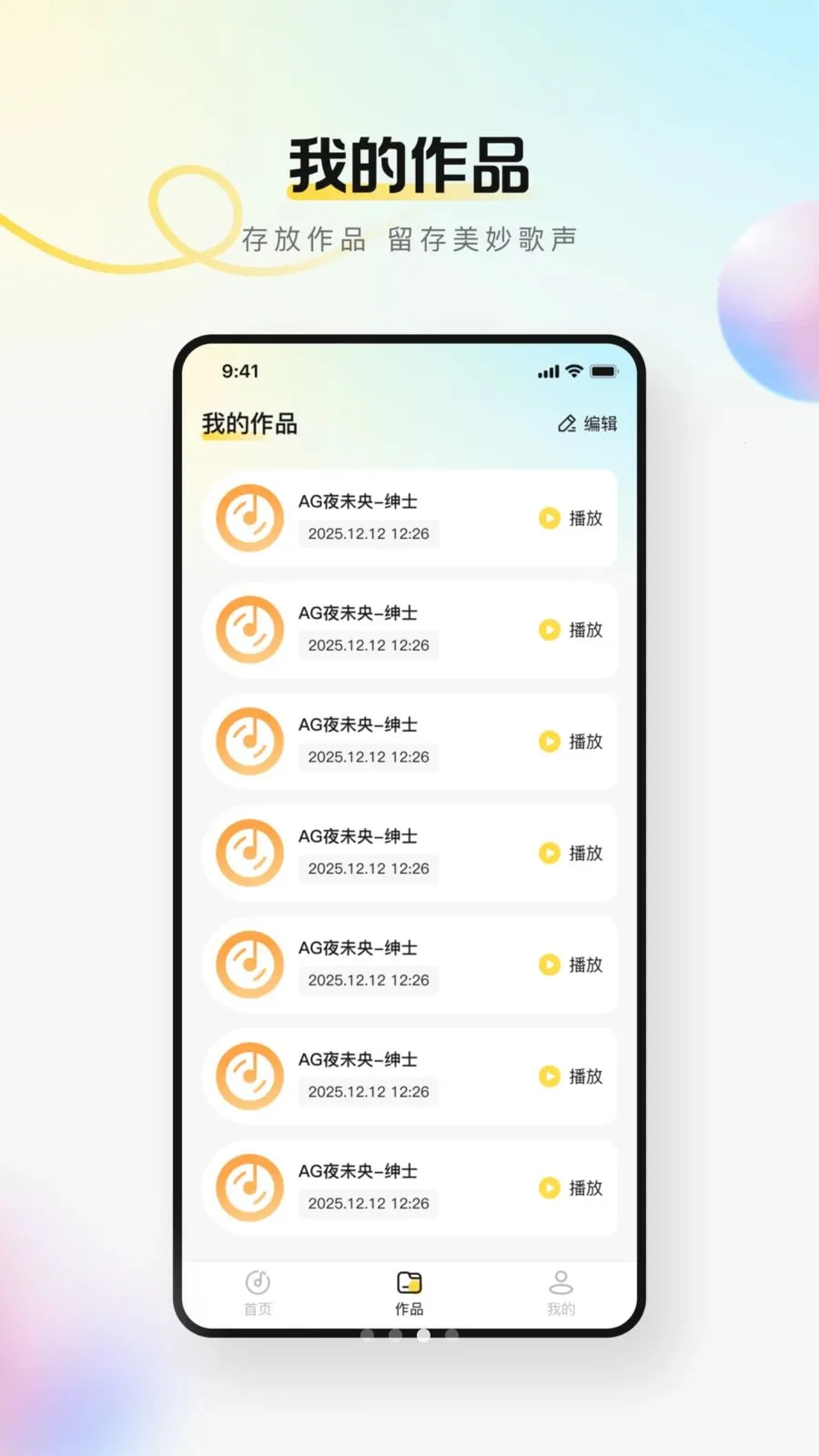
Task: Play the last song in the list
Action: [x=570, y=1188]
